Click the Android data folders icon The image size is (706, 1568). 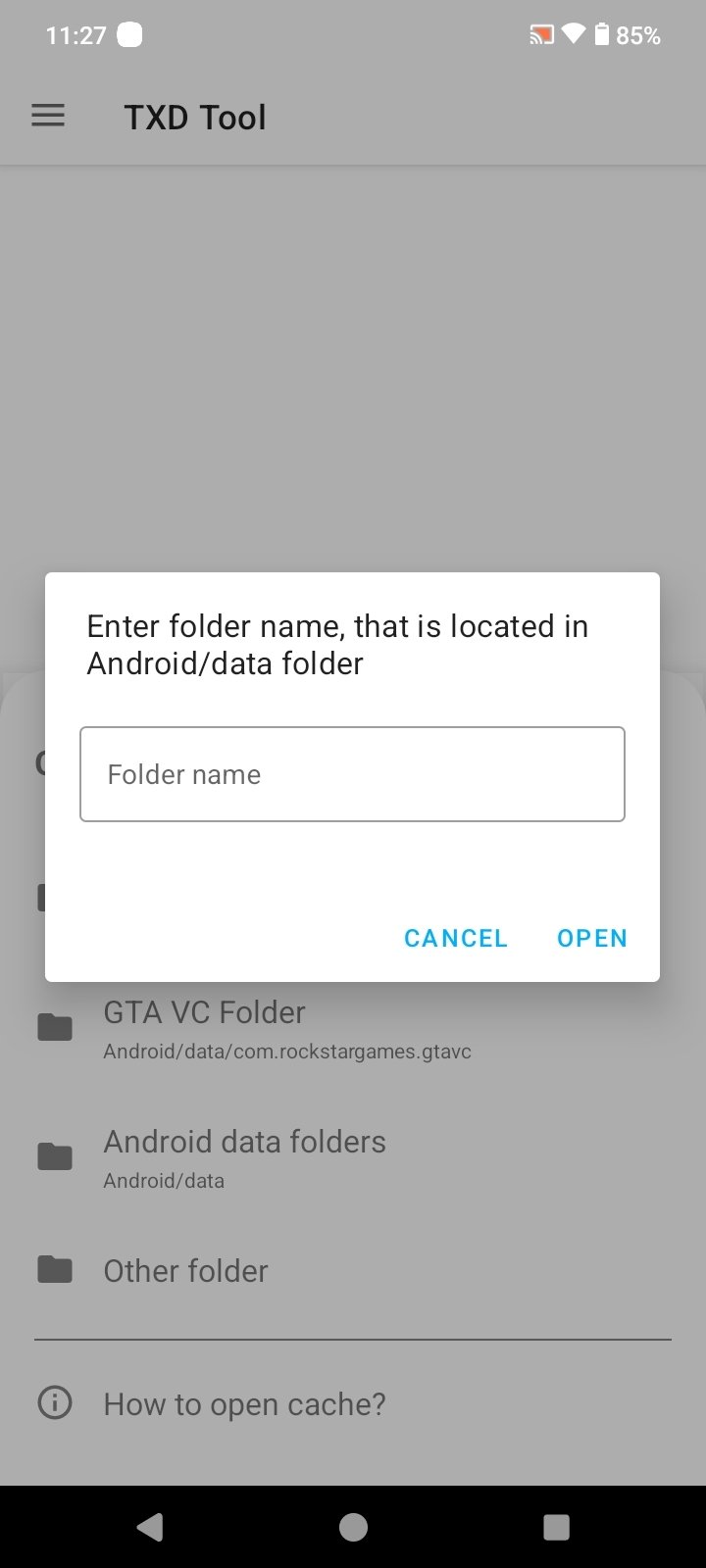(55, 1155)
